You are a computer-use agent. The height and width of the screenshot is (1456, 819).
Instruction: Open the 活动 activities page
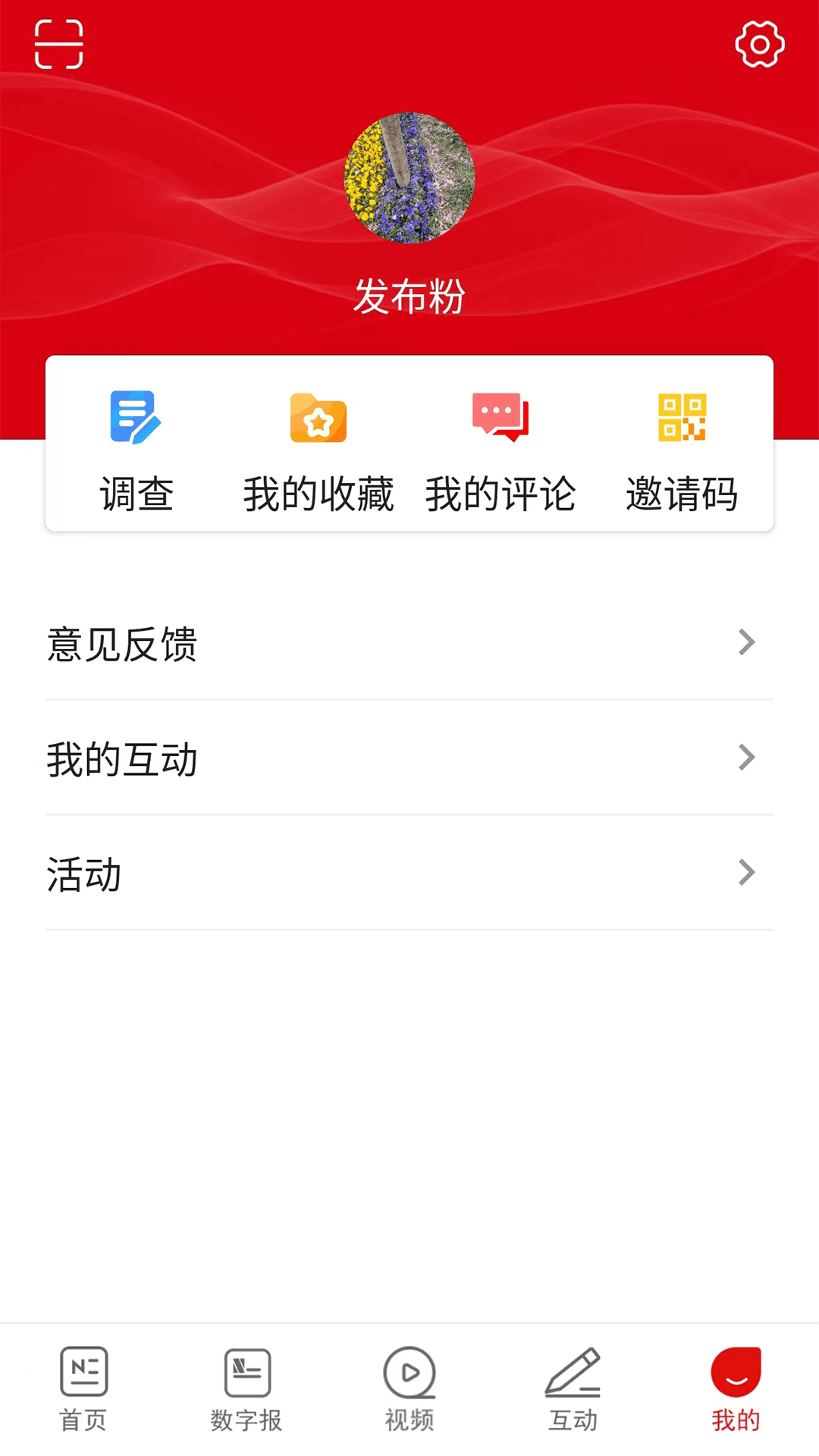click(83, 874)
